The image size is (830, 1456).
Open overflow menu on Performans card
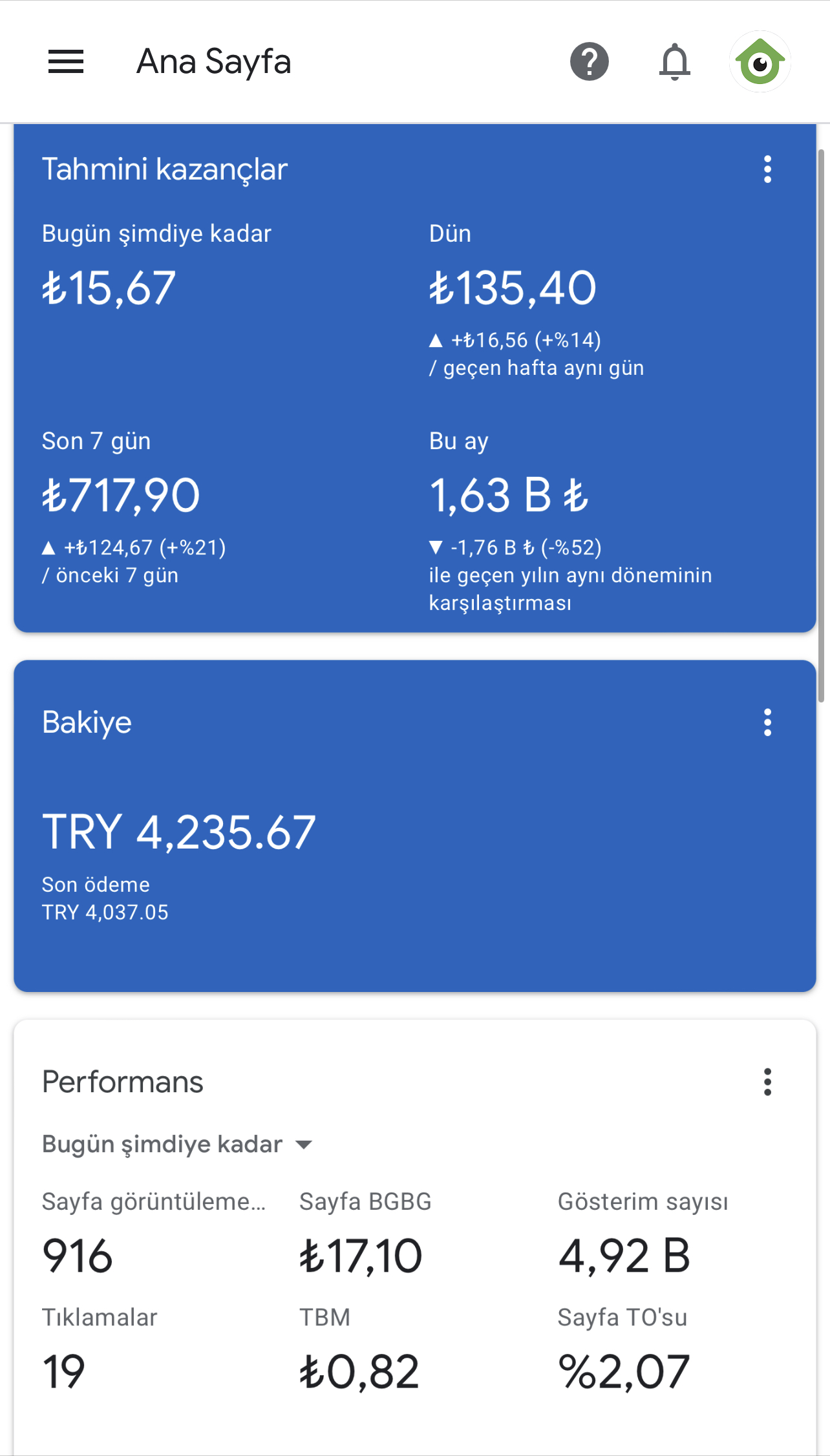click(x=767, y=1082)
